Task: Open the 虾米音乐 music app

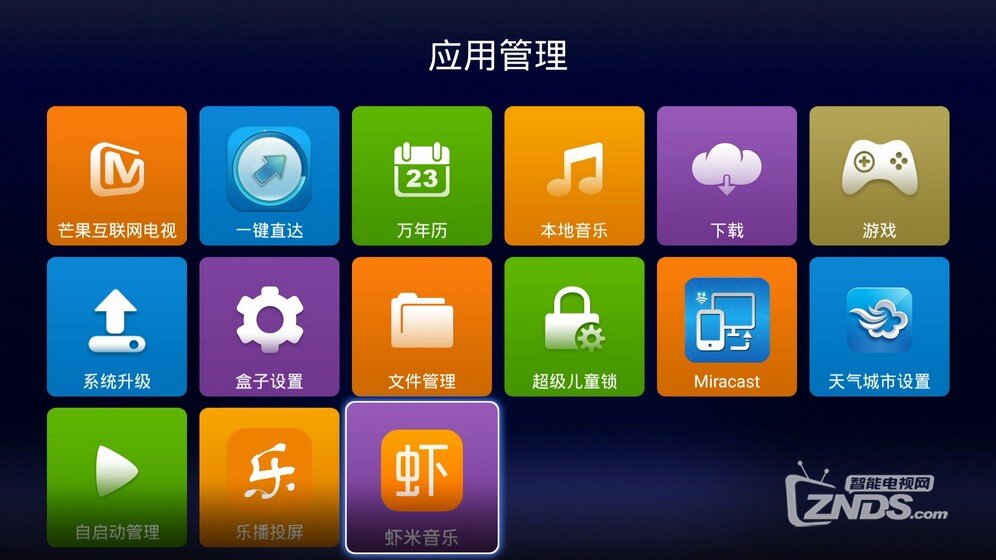Action: pos(421,476)
